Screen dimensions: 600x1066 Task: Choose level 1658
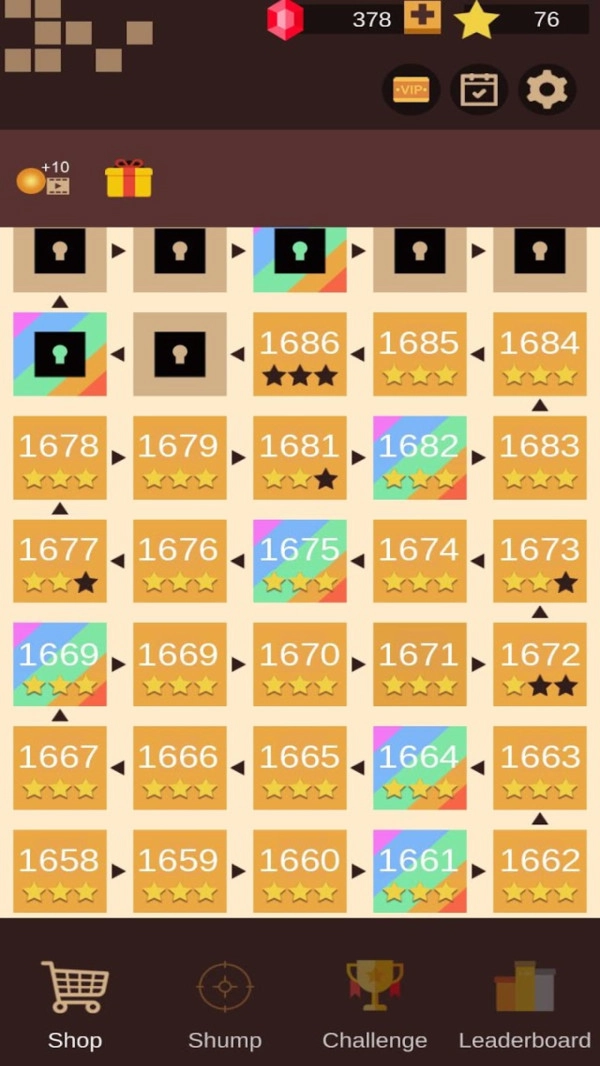tap(60, 871)
